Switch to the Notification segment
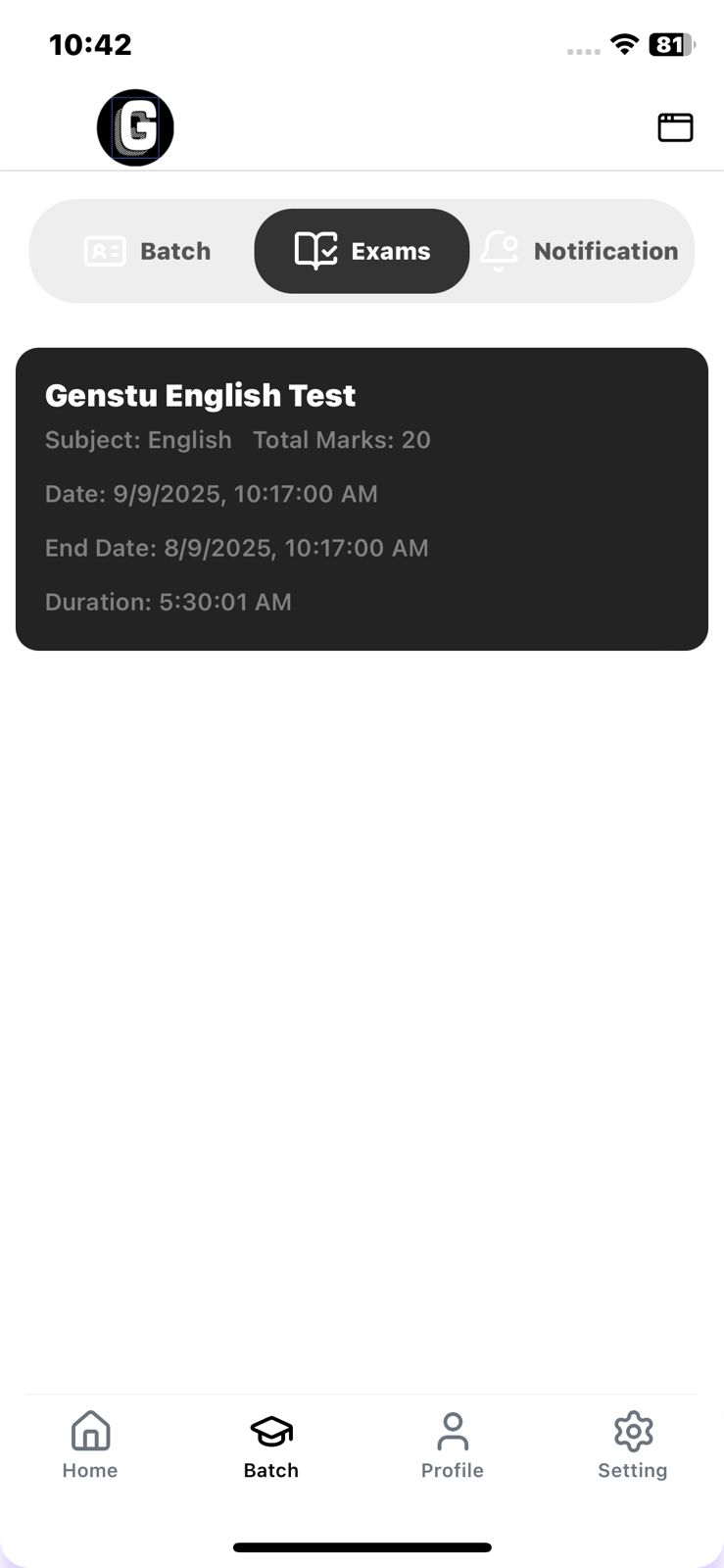Viewport: 724px width, 1568px height. [x=580, y=251]
